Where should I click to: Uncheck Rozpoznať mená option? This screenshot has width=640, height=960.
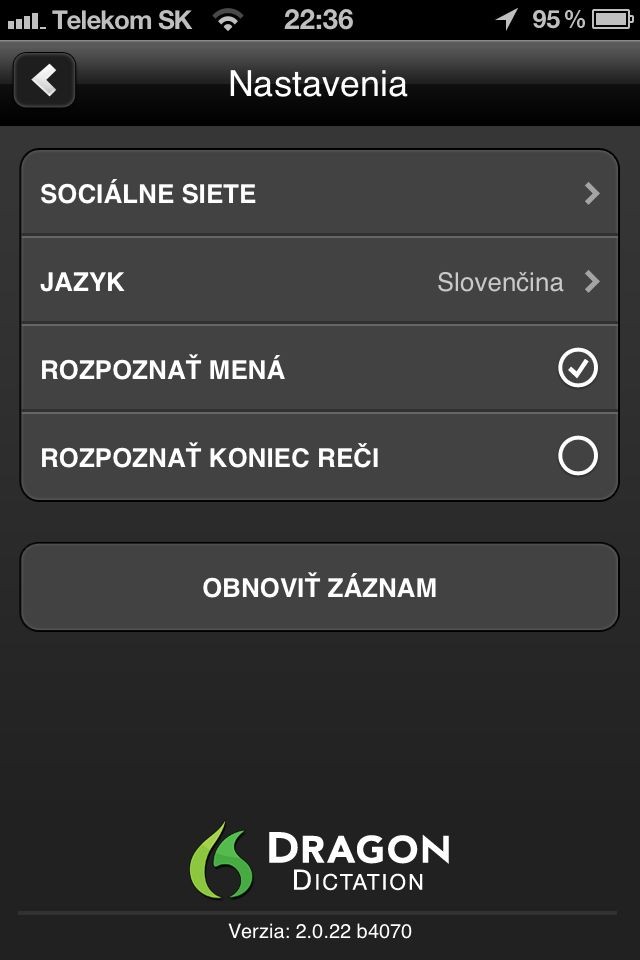tap(577, 369)
